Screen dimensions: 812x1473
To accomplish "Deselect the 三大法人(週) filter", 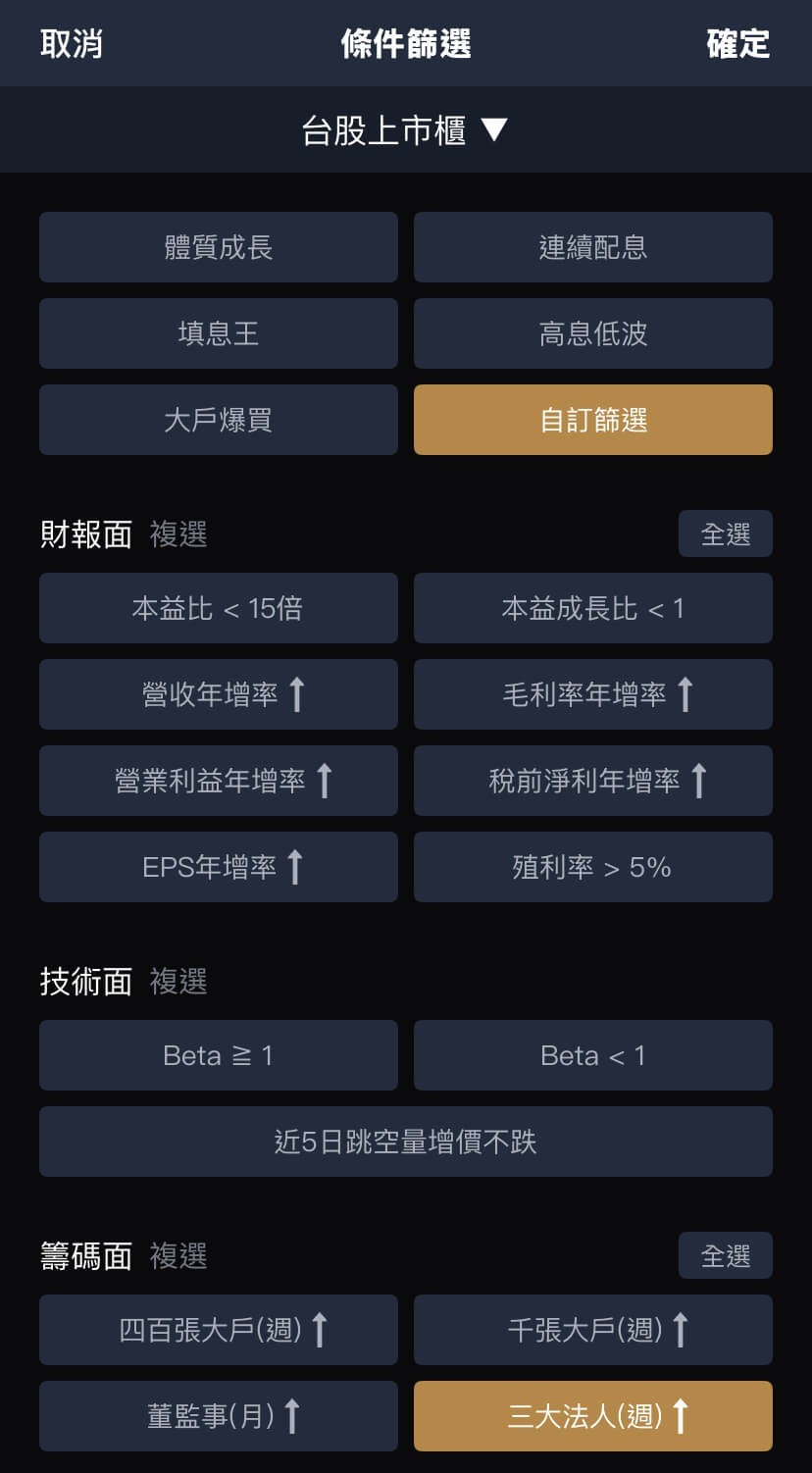I will point(592,1416).
